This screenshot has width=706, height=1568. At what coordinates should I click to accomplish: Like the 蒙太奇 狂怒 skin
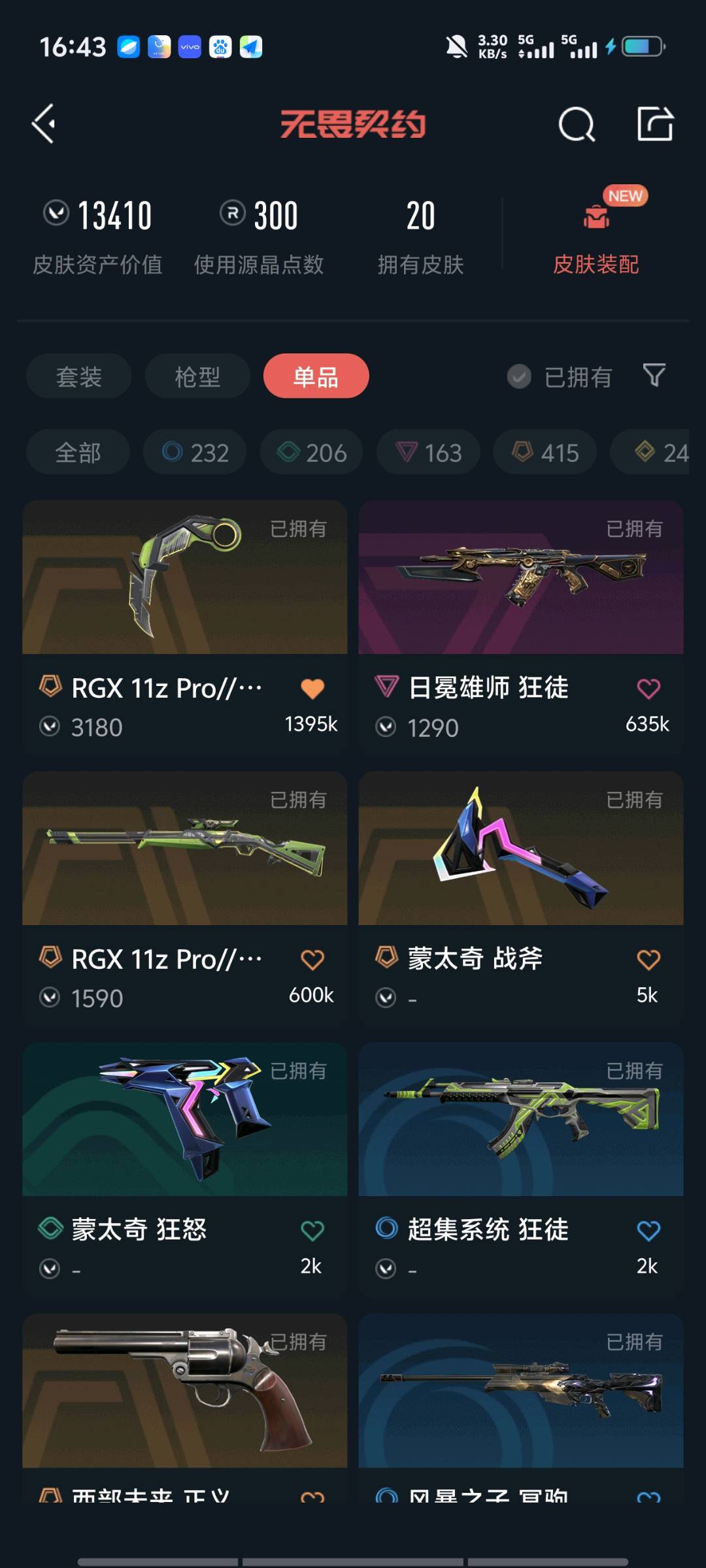coord(312,1230)
